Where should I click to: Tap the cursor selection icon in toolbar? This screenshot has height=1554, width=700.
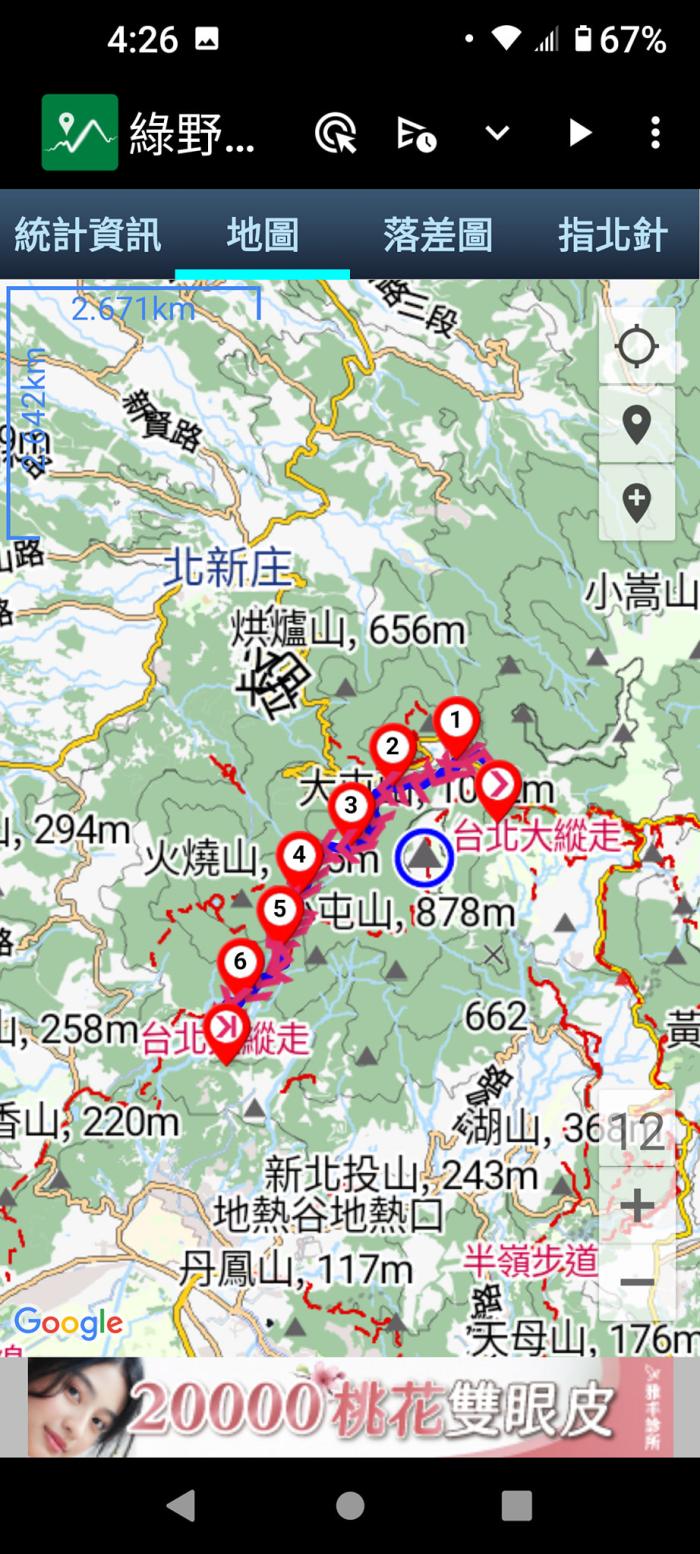[x=336, y=133]
